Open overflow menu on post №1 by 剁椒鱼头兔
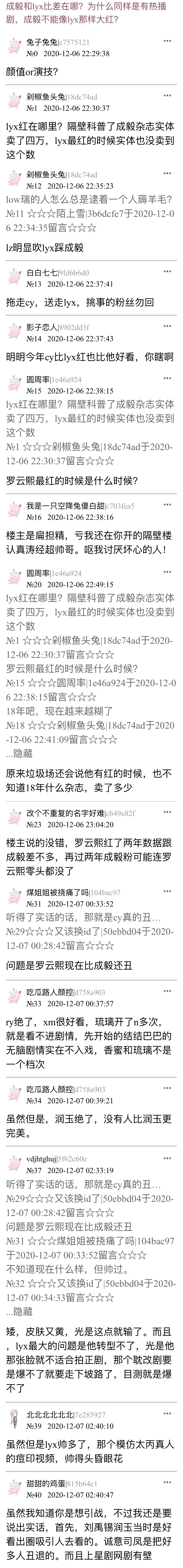Viewport: 183px width, 1568px height. point(167,96)
